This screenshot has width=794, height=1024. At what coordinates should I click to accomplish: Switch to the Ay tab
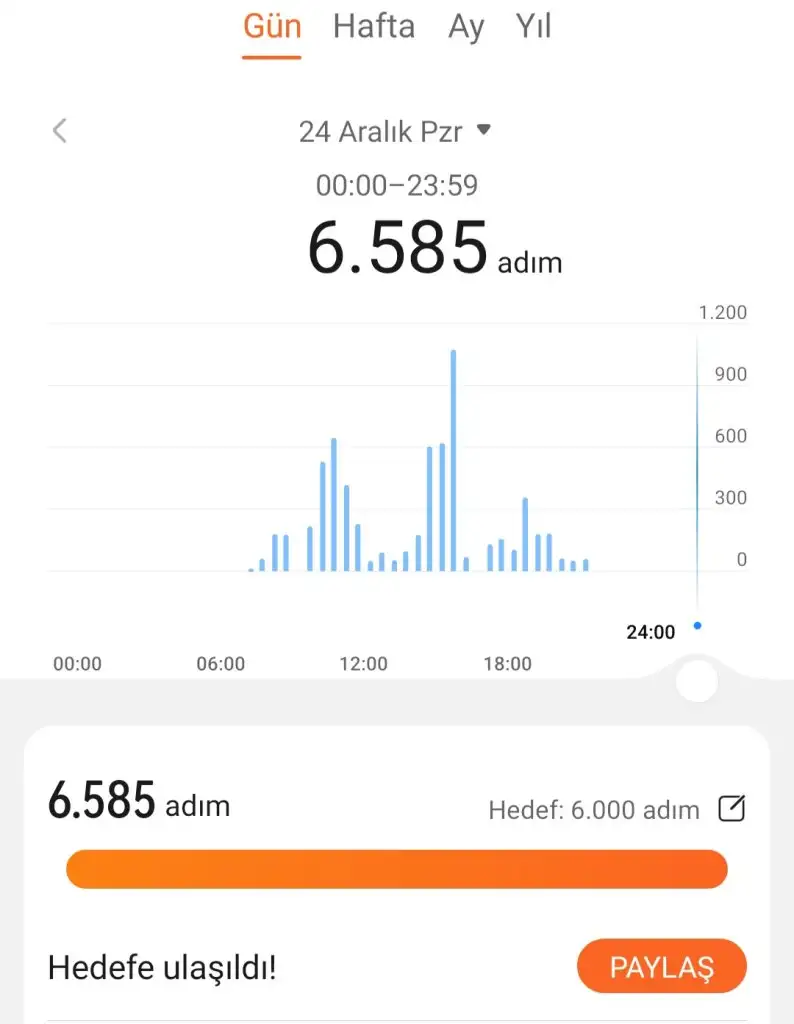coord(465,27)
